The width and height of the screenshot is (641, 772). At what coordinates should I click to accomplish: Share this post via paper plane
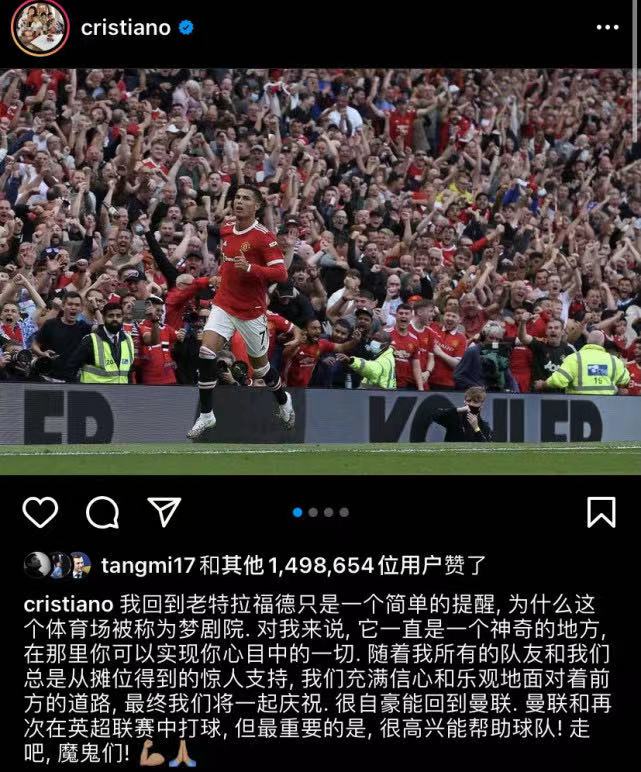click(x=164, y=511)
